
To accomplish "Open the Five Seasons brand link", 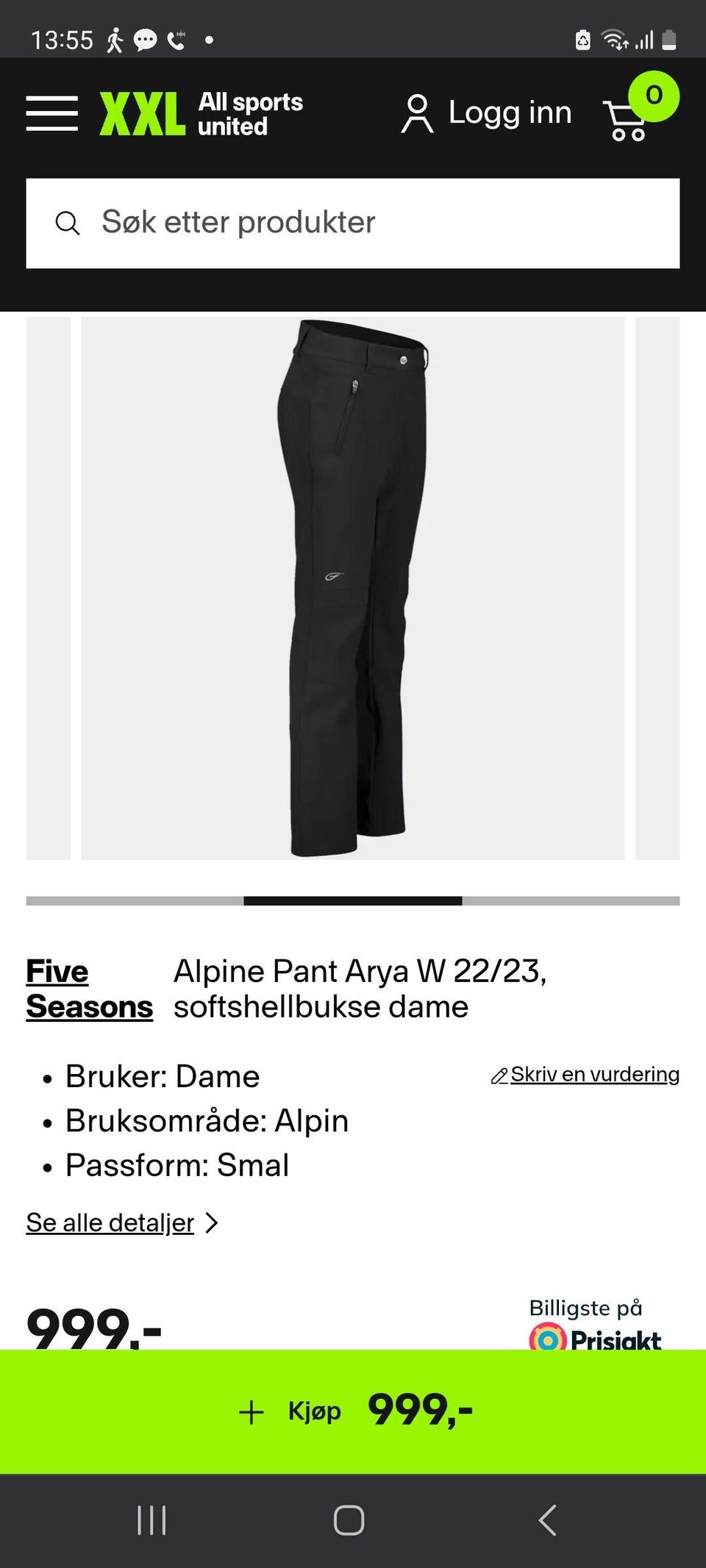I will point(88,989).
